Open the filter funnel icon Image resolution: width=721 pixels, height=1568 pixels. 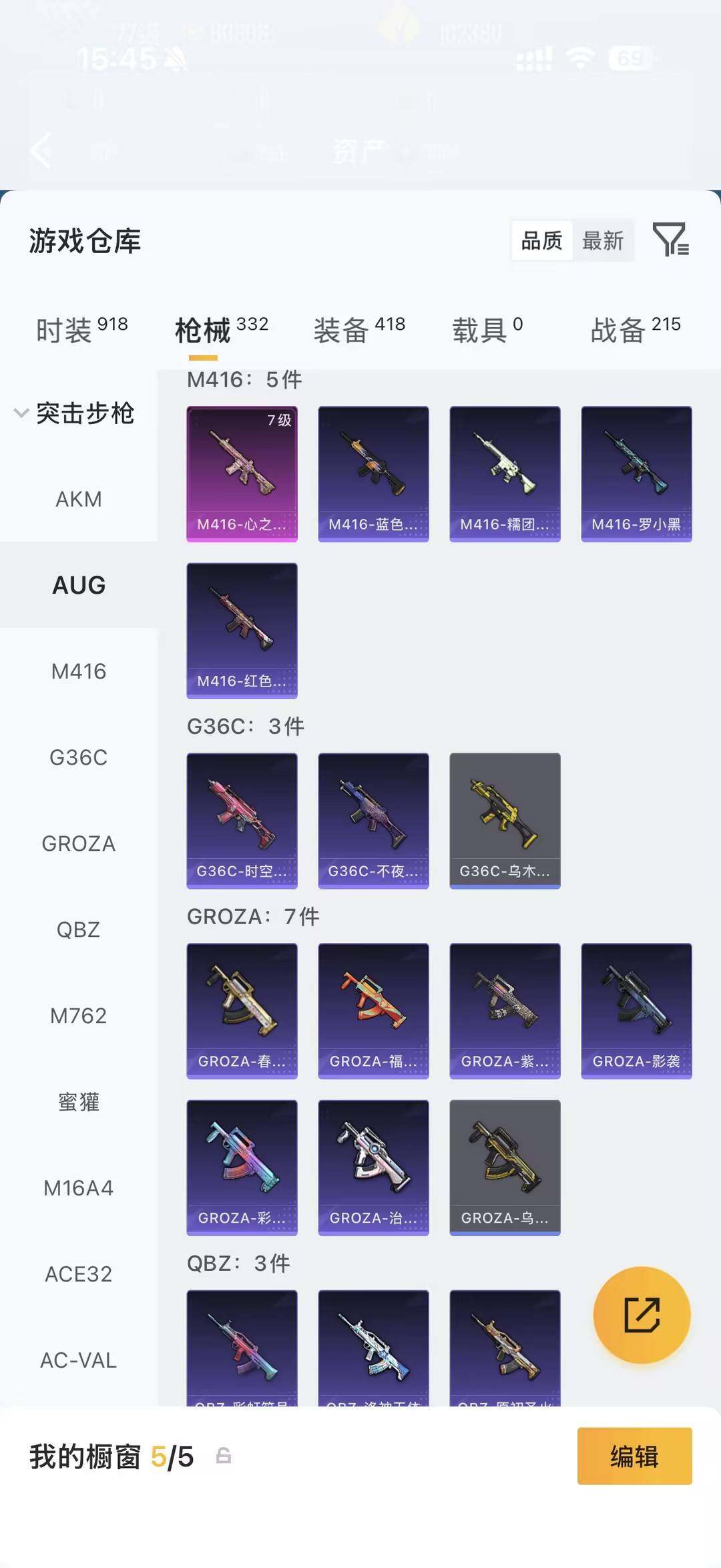point(670,240)
